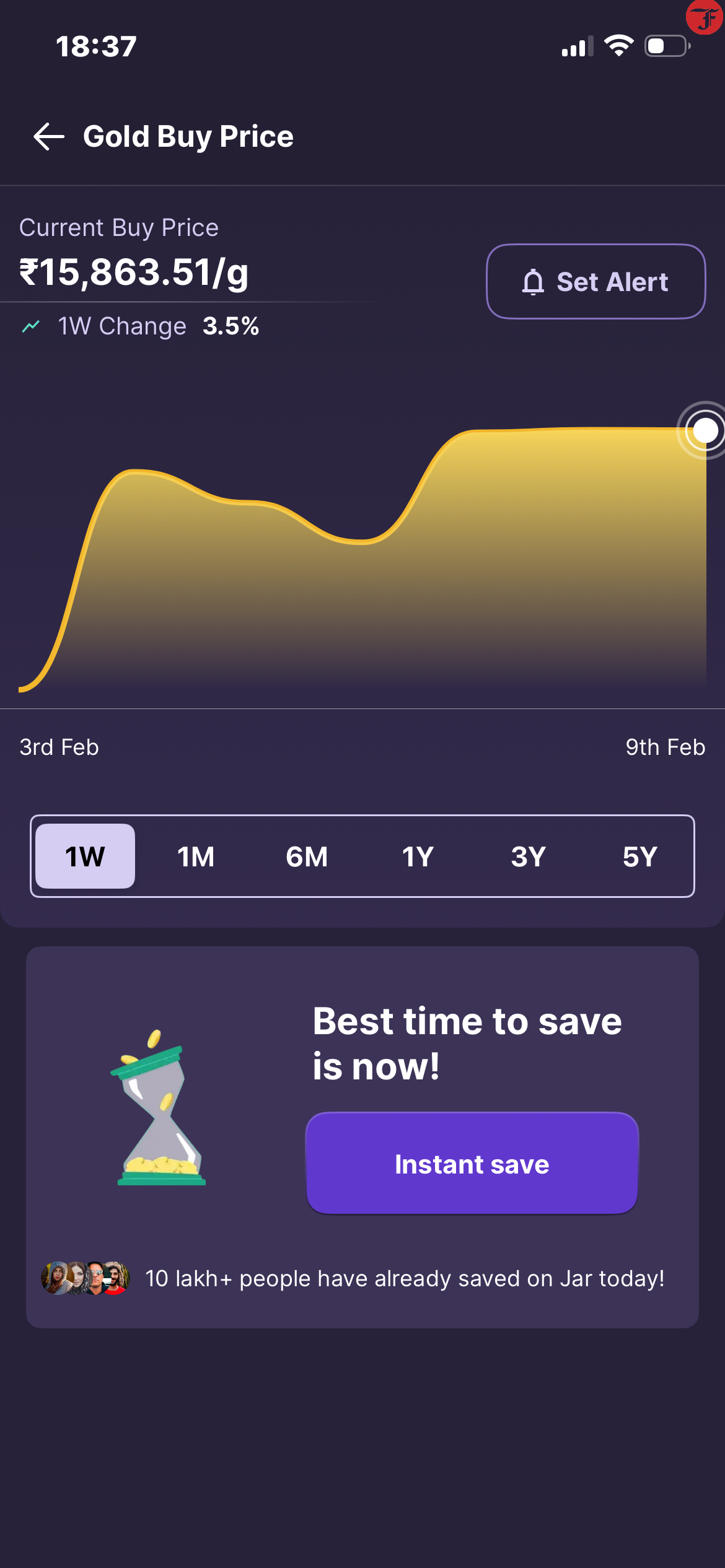This screenshot has width=725, height=1568.
Task: Tap the Instant save button
Action: pos(472,1164)
